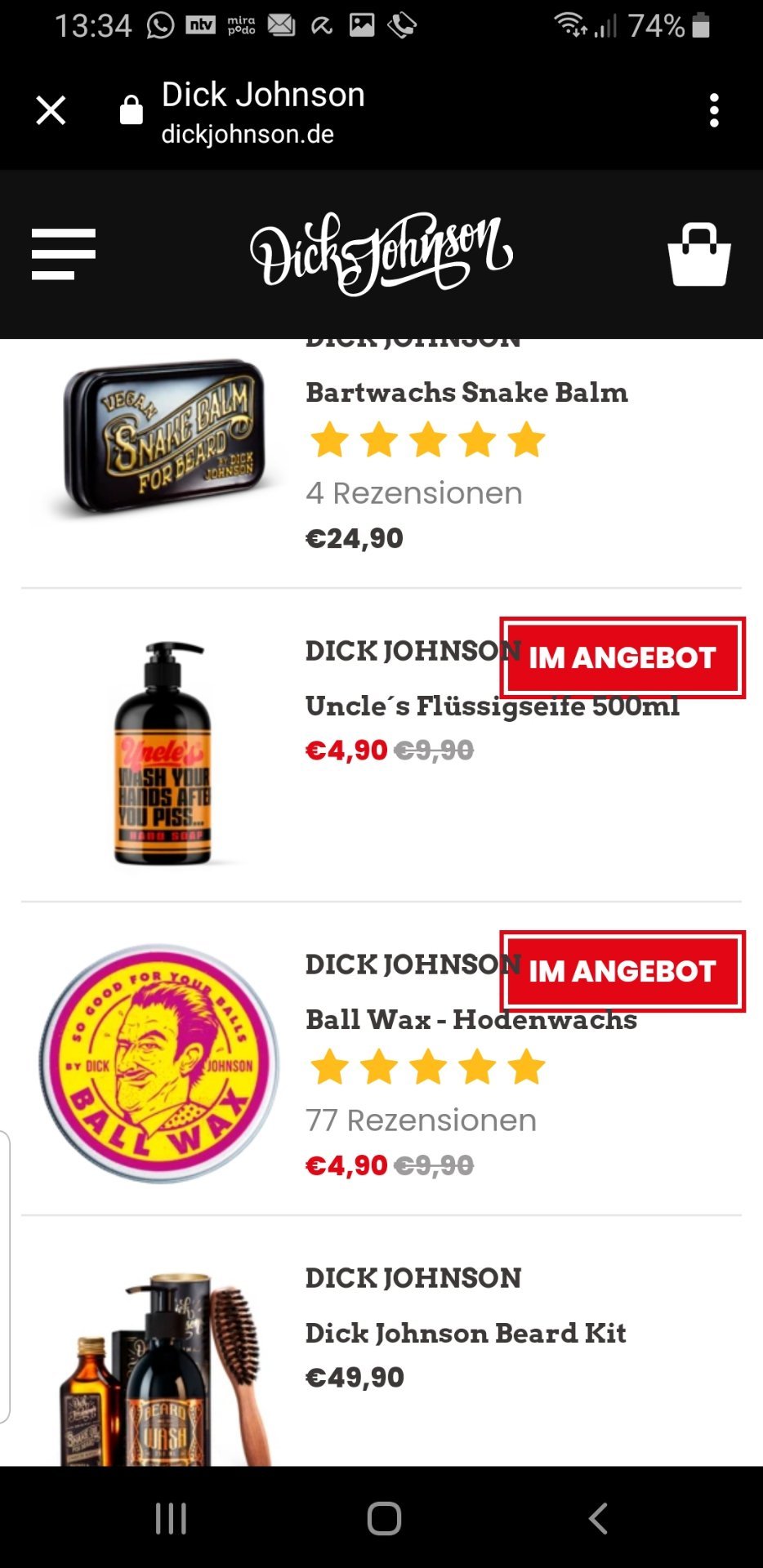Go to the Dick Johnson logo home

pyautogui.click(x=381, y=253)
